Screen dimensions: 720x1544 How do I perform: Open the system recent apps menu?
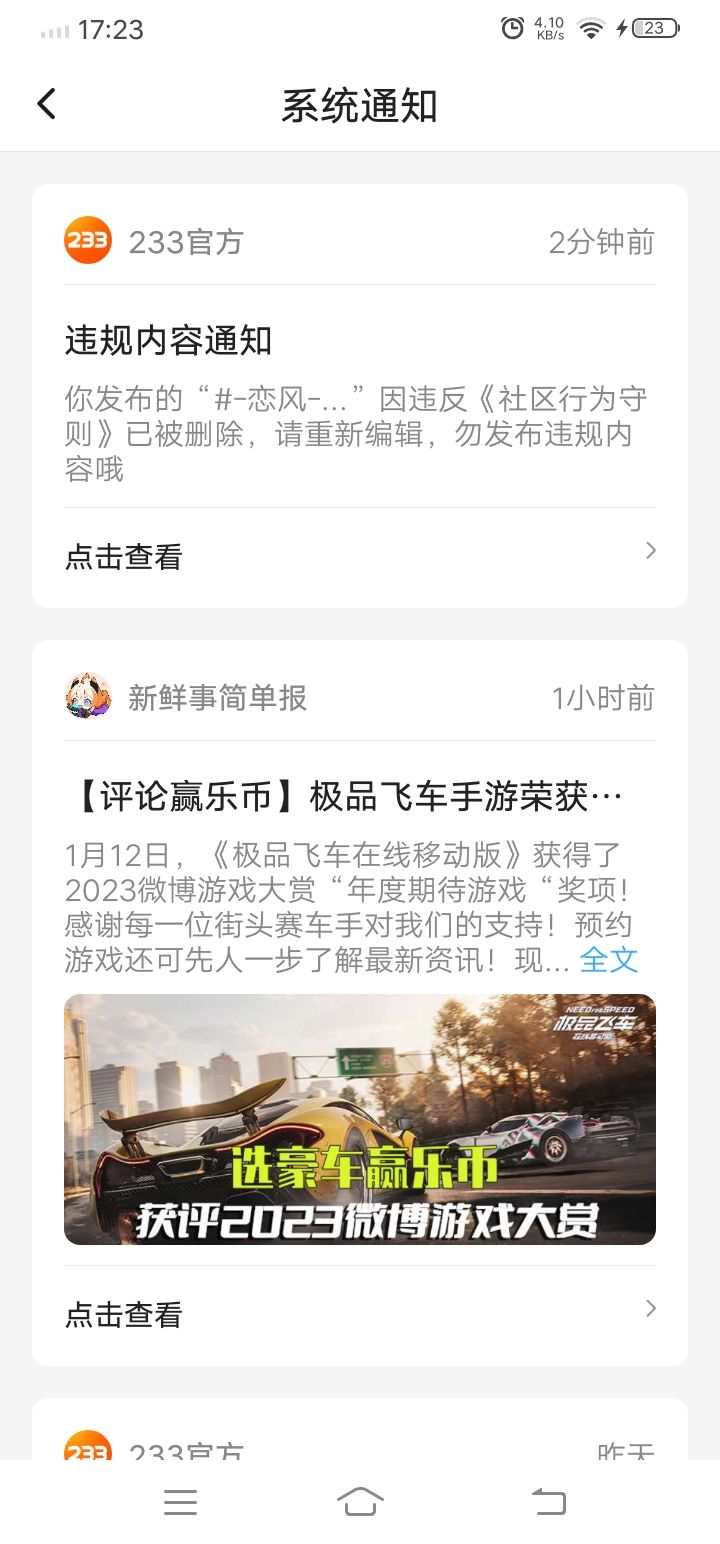pos(181,1501)
